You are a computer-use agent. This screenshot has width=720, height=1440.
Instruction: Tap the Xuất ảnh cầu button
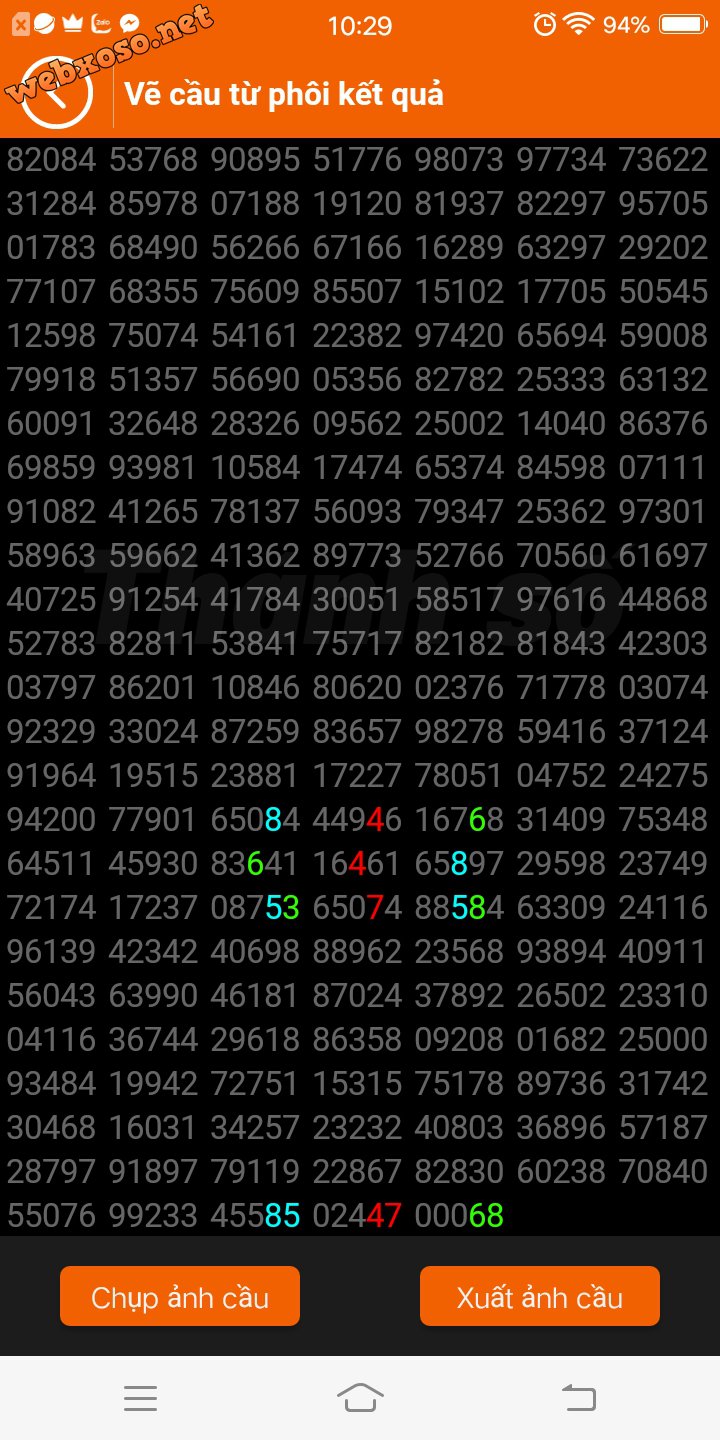540,1296
